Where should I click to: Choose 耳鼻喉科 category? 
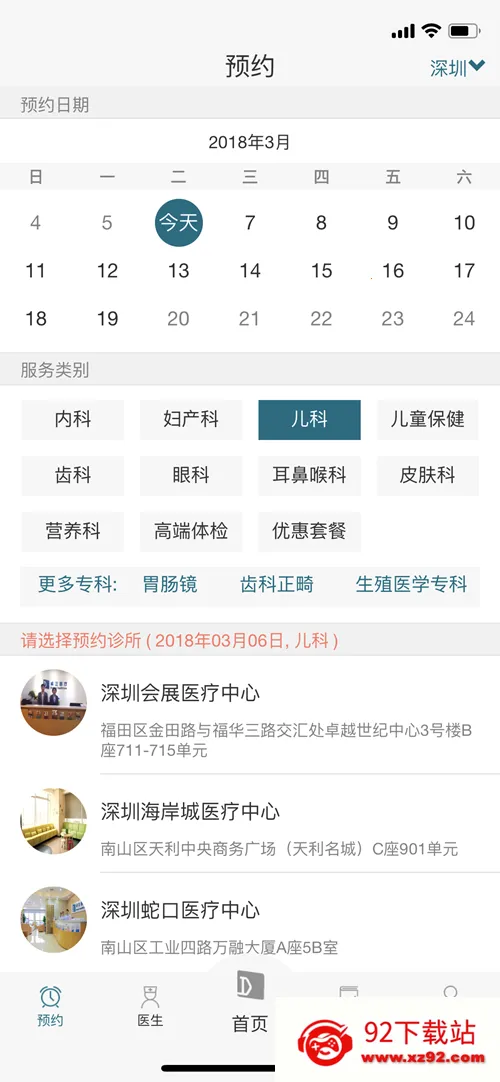click(310, 475)
